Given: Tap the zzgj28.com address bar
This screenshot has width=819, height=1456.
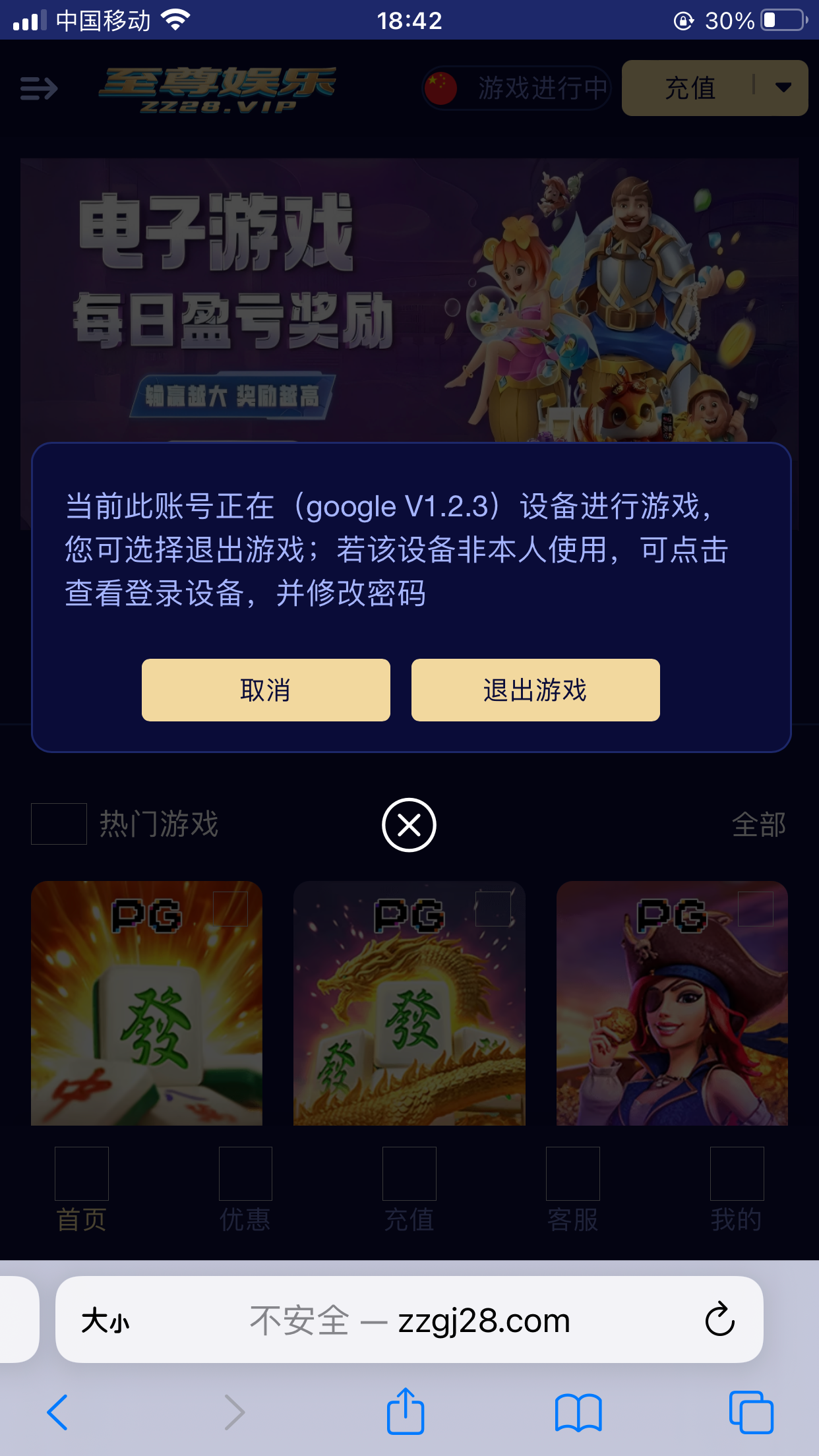Looking at the screenshot, I should tap(410, 1321).
